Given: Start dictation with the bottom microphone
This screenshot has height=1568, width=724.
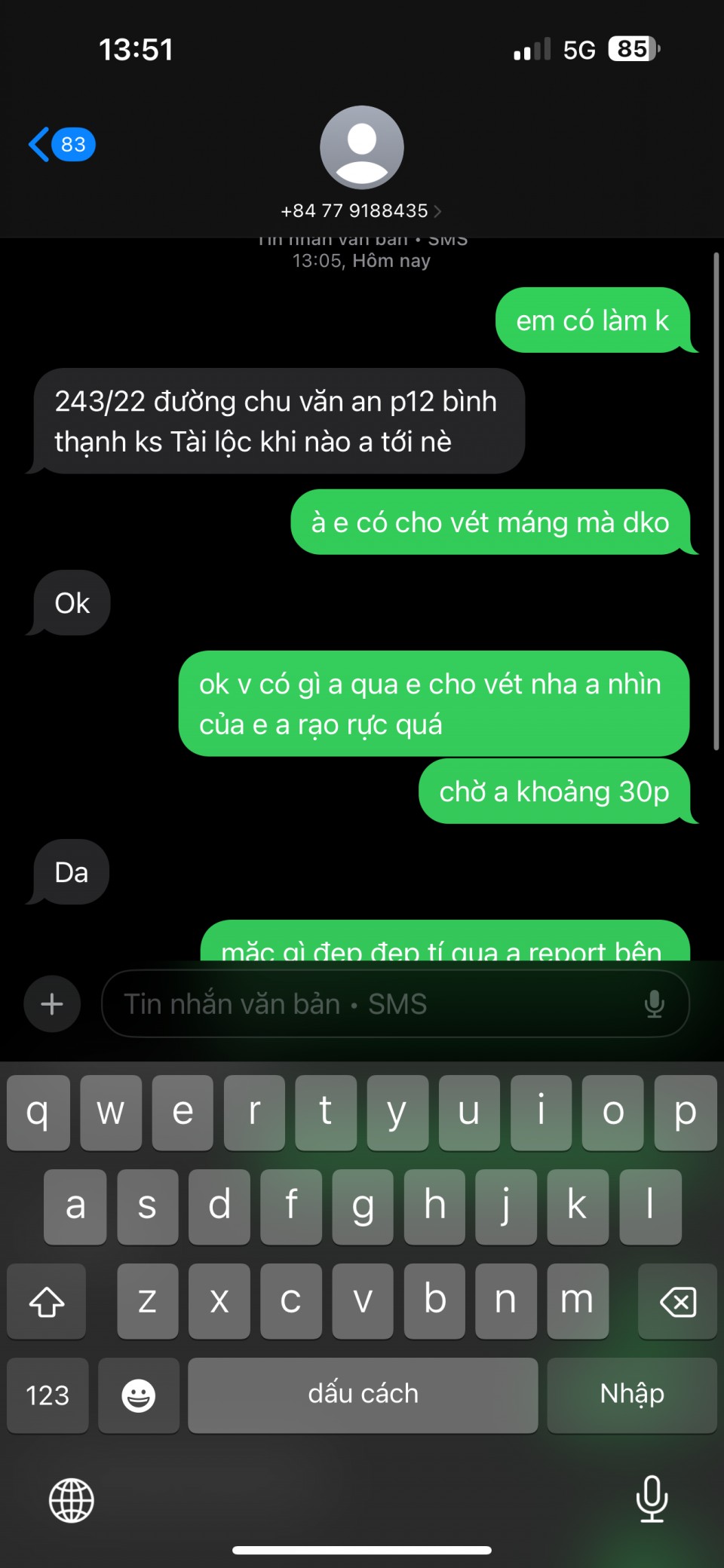Looking at the screenshot, I should (652, 1499).
